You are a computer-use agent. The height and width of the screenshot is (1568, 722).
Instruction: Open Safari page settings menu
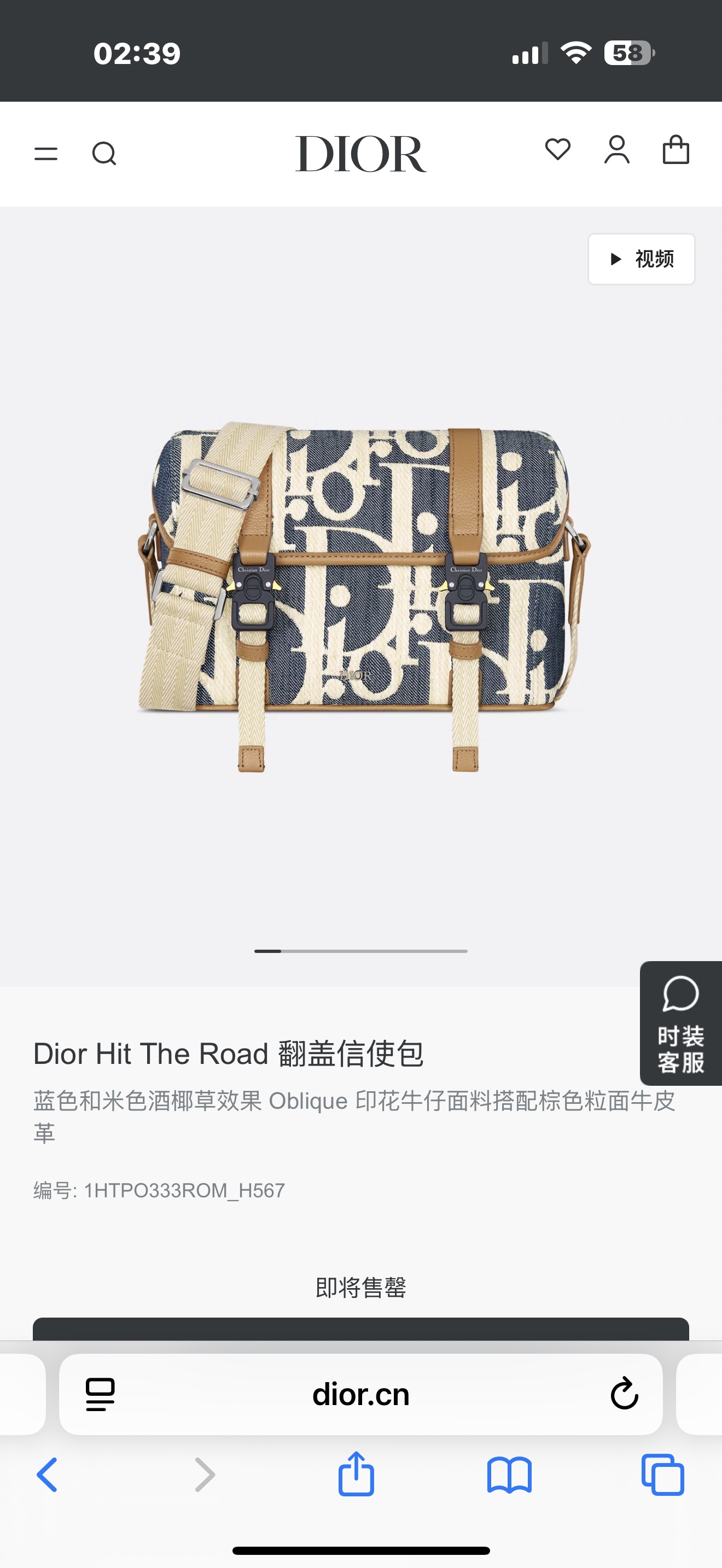(101, 1395)
